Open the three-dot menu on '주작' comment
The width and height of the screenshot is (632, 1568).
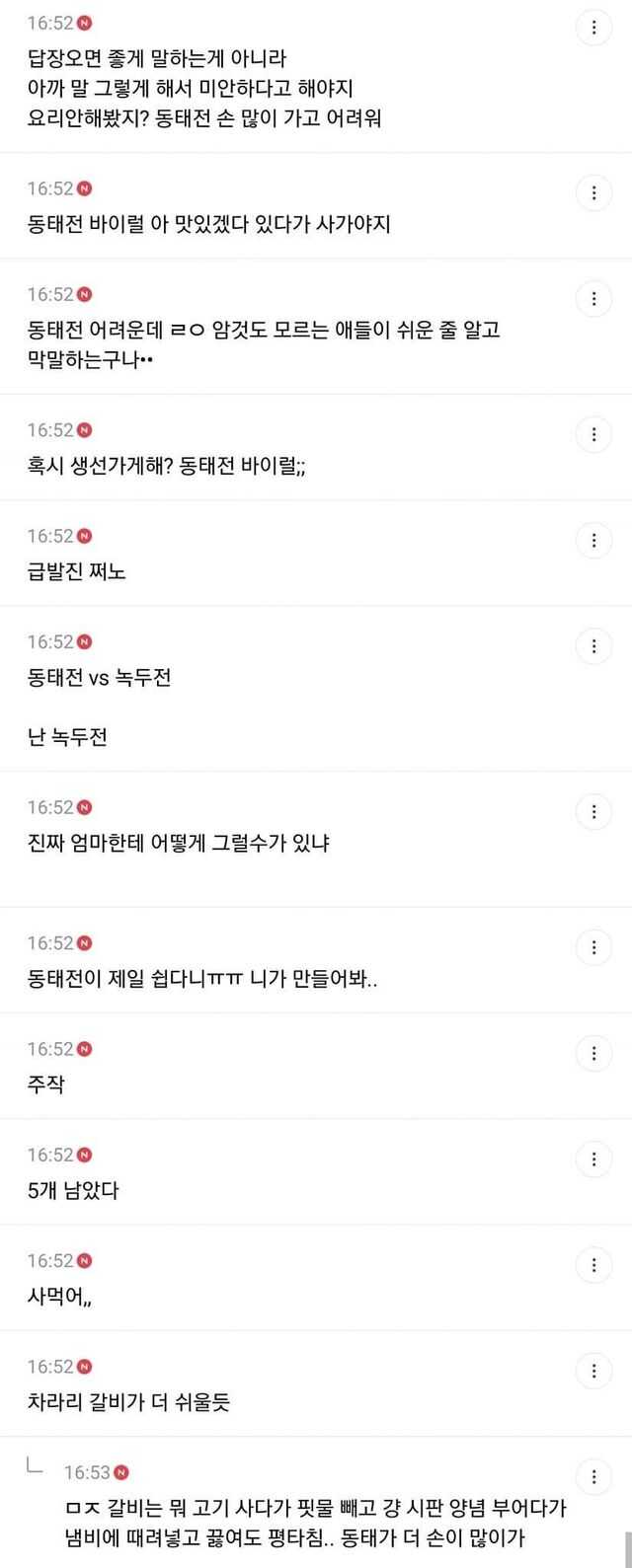[x=593, y=1053]
